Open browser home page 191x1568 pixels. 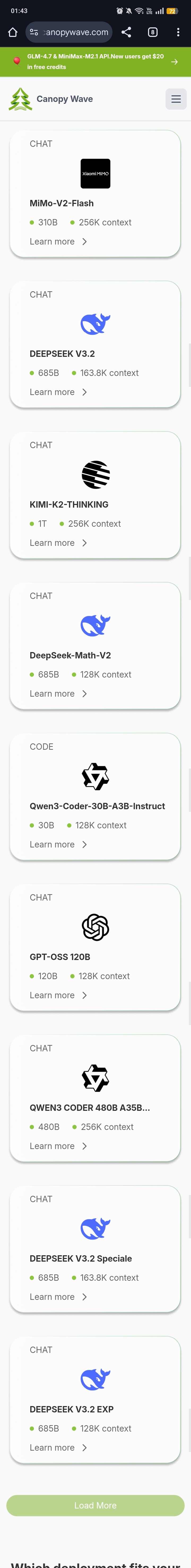tap(13, 32)
